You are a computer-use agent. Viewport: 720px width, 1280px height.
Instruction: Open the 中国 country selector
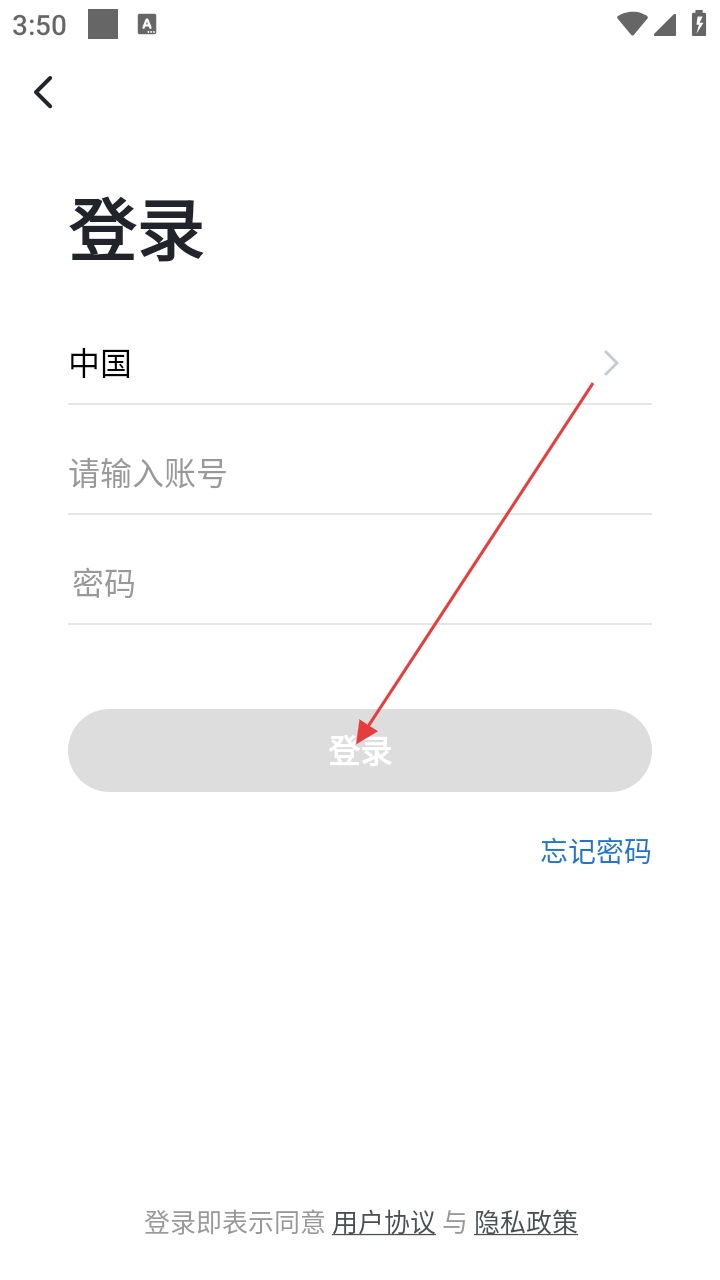[x=360, y=363]
